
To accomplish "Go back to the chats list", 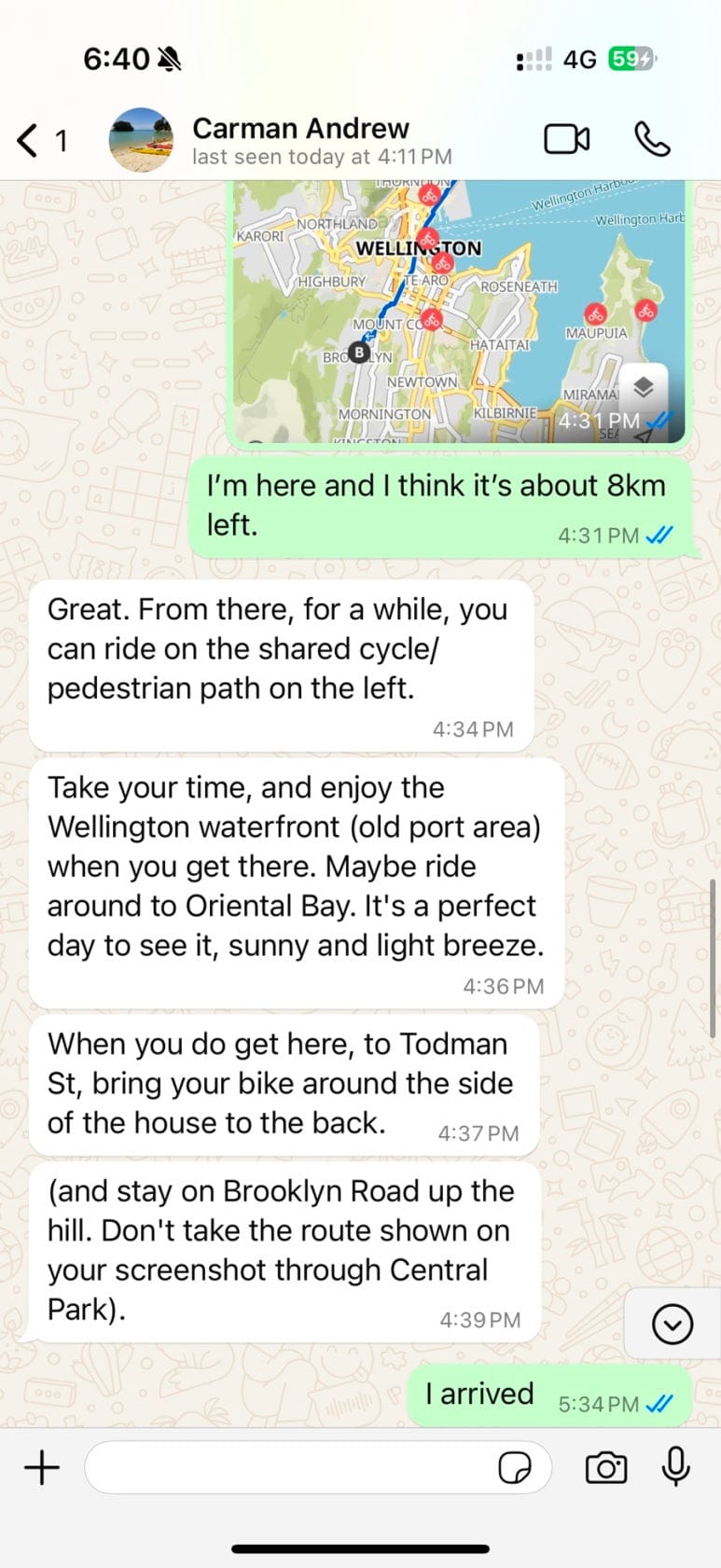I will click(30, 141).
